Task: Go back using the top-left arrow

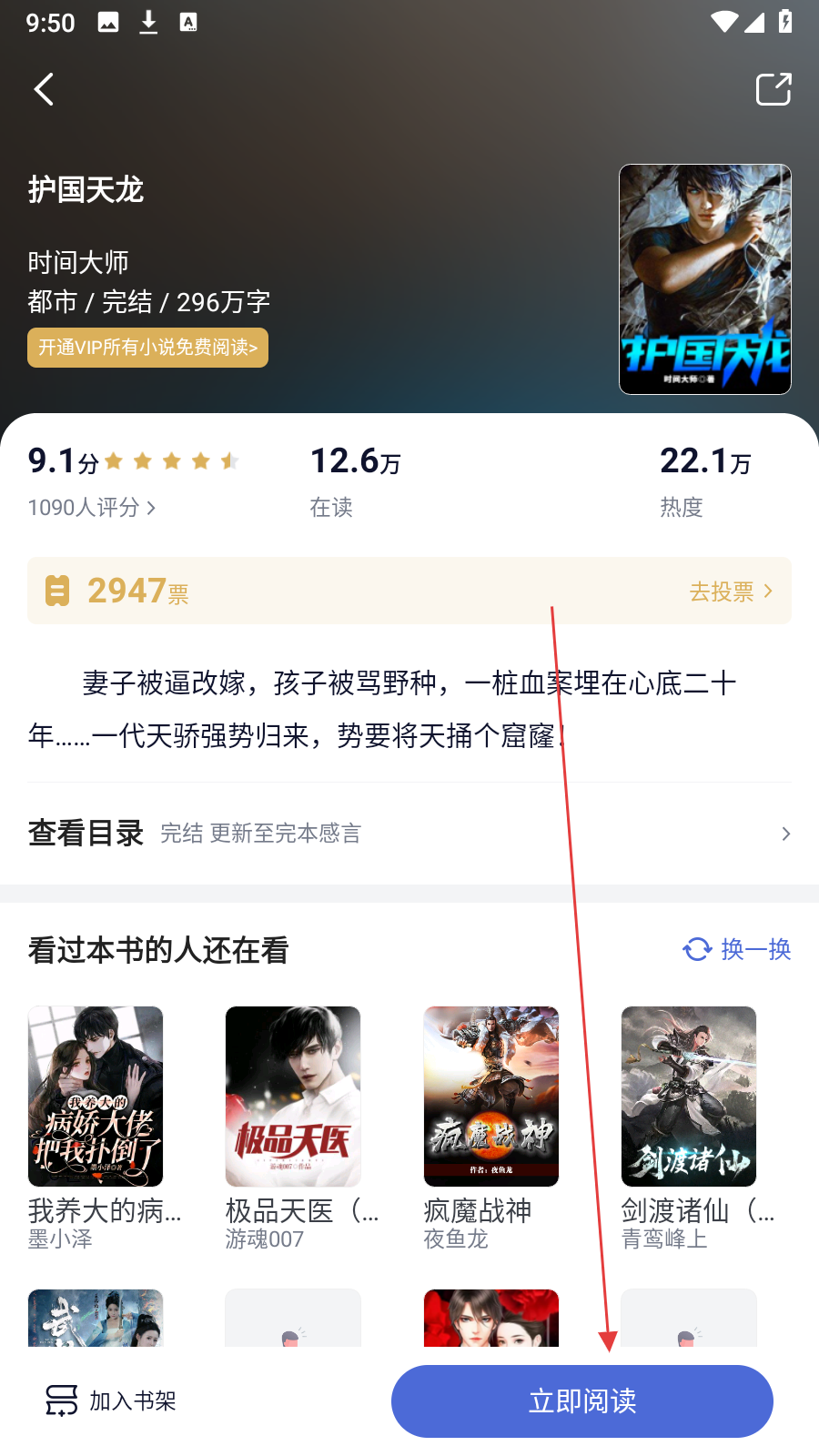Action: [44, 89]
